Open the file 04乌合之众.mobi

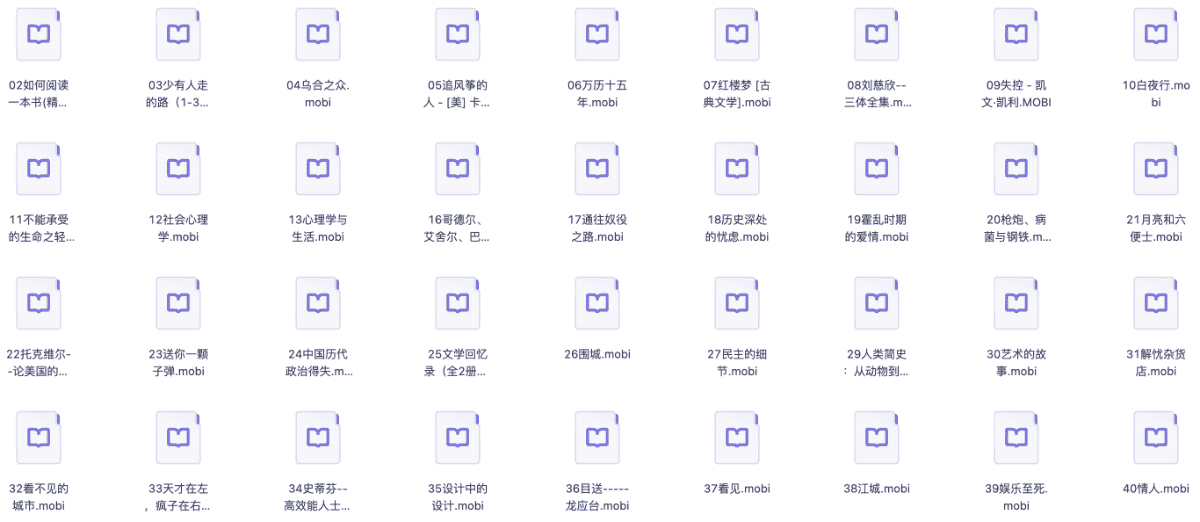click(318, 36)
